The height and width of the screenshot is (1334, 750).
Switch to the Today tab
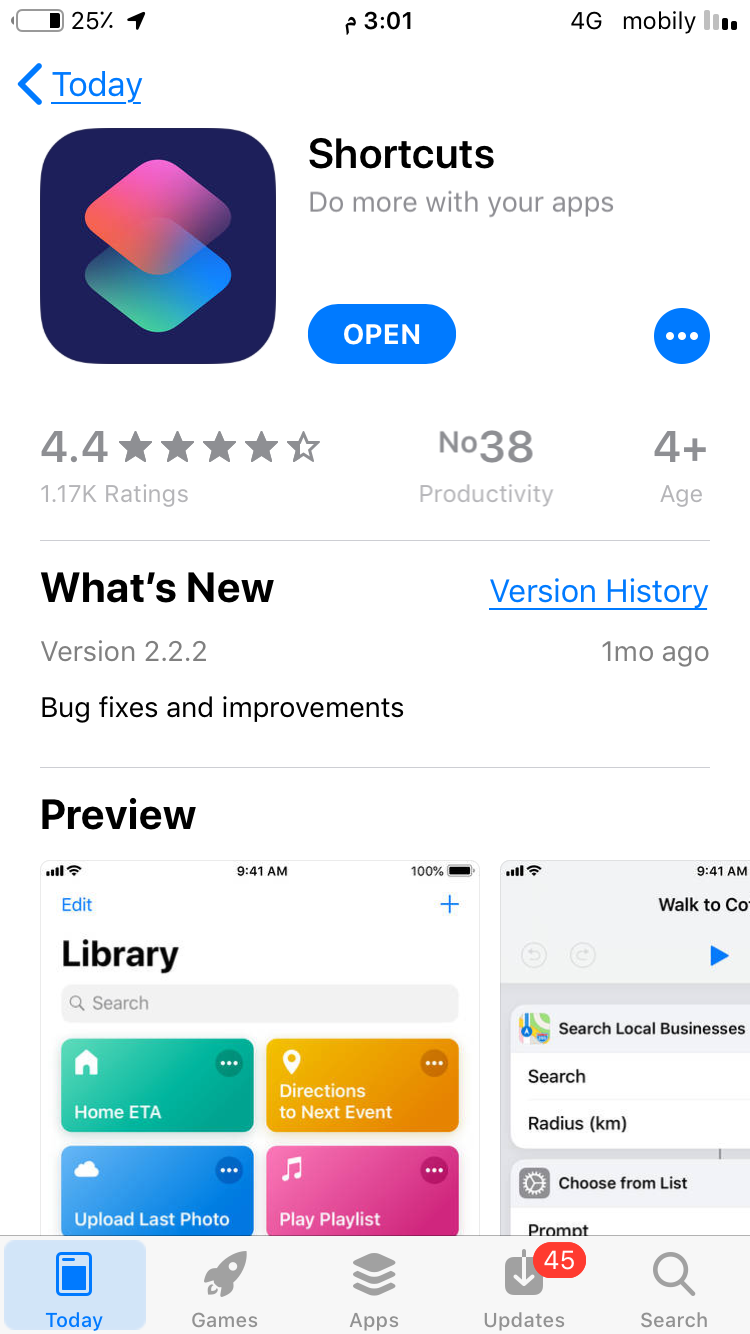tap(75, 1287)
